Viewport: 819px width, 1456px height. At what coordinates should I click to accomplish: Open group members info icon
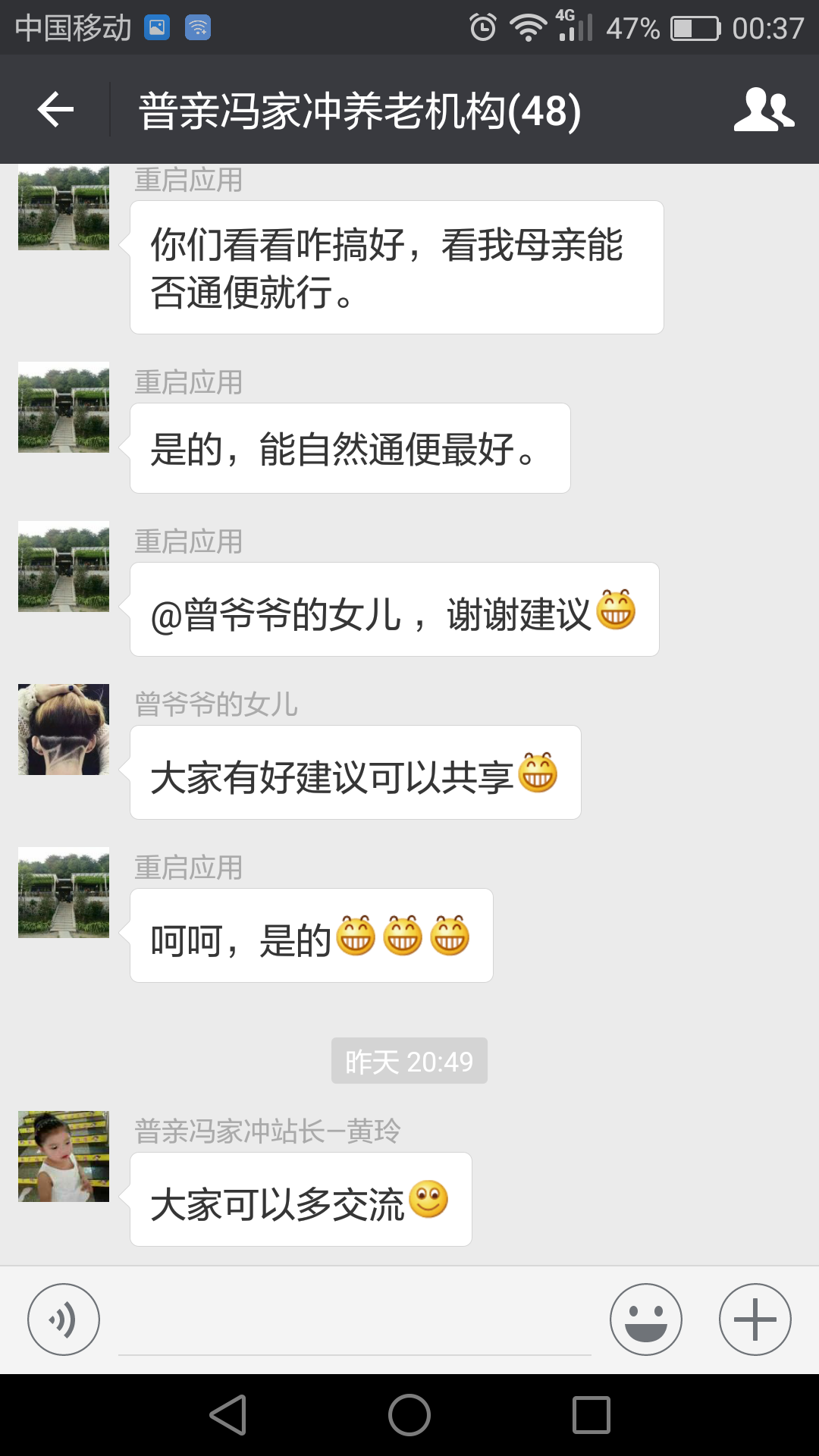(x=764, y=110)
